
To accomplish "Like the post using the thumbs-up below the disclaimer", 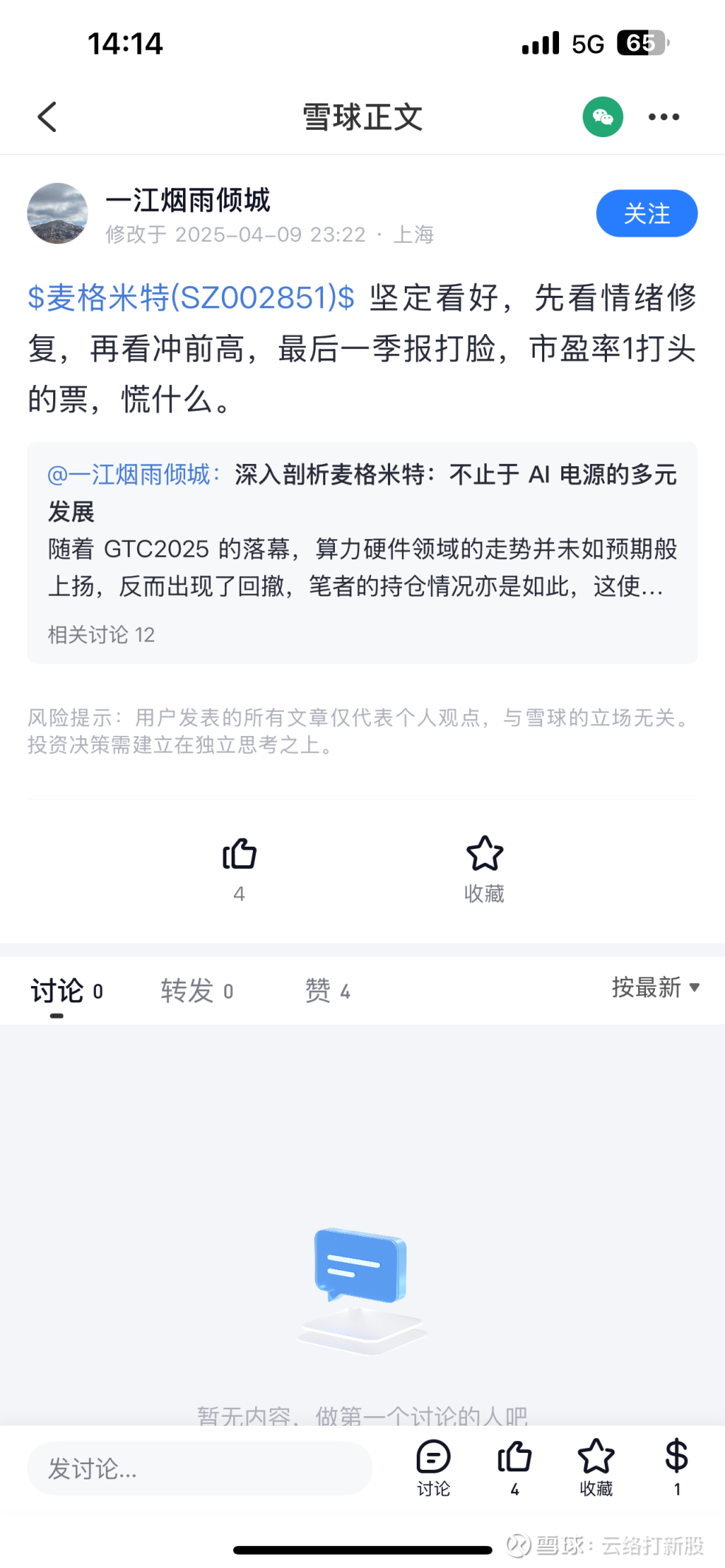I will click(239, 856).
